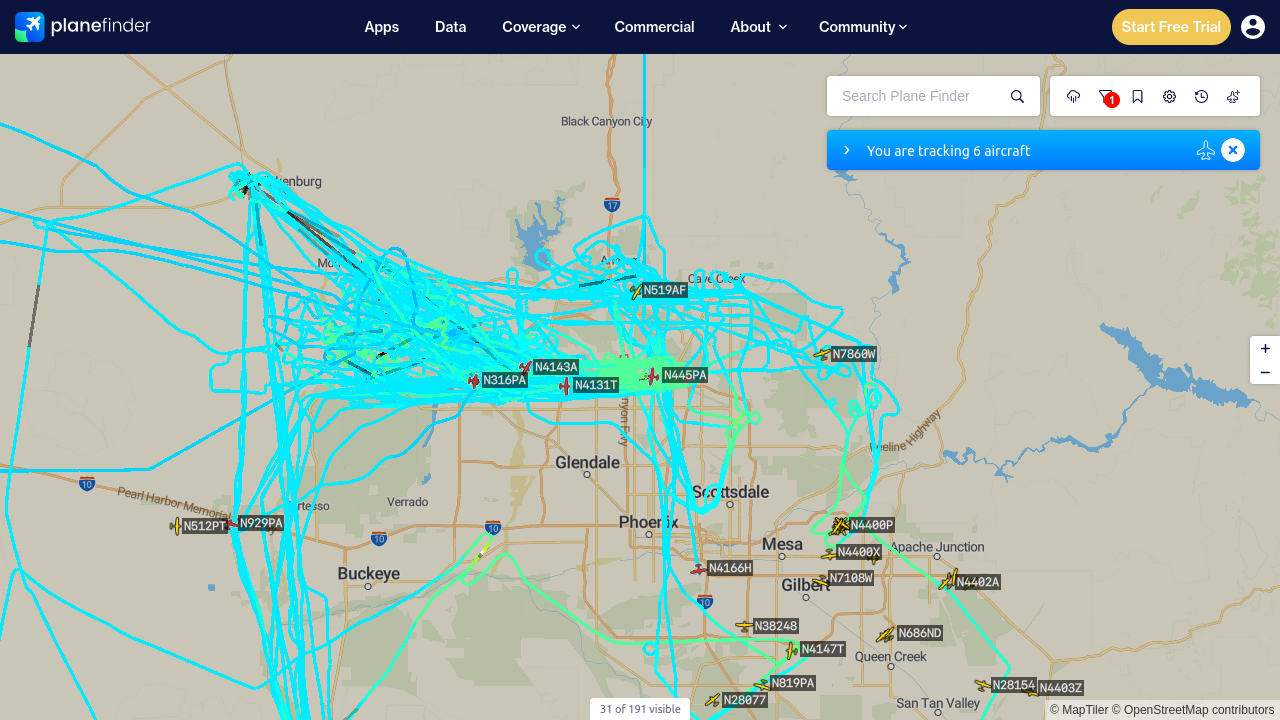The image size is (1280, 720).
Task: Expand the Community menu
Action: tap(863, 27)
